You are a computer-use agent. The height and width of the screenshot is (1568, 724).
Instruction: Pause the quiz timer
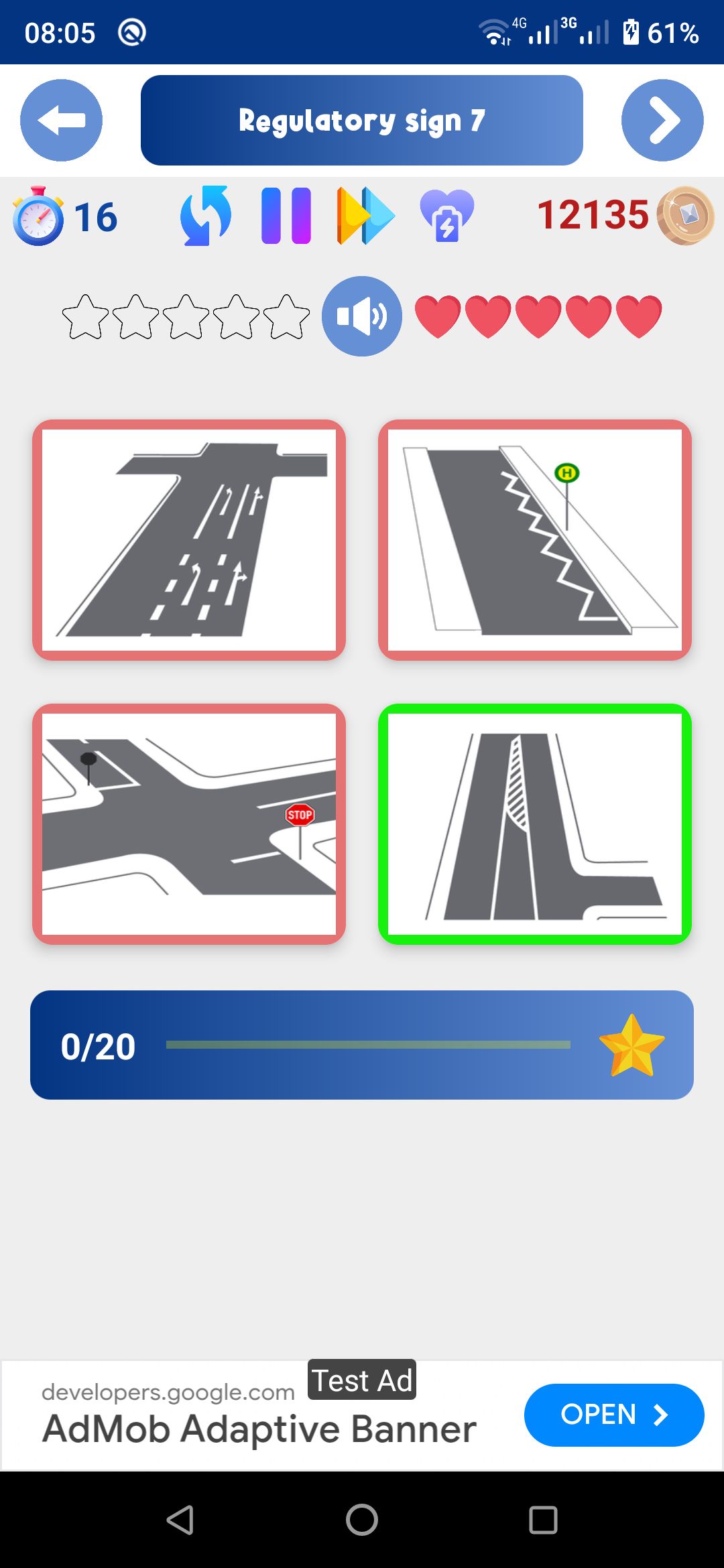pos(286,216)
